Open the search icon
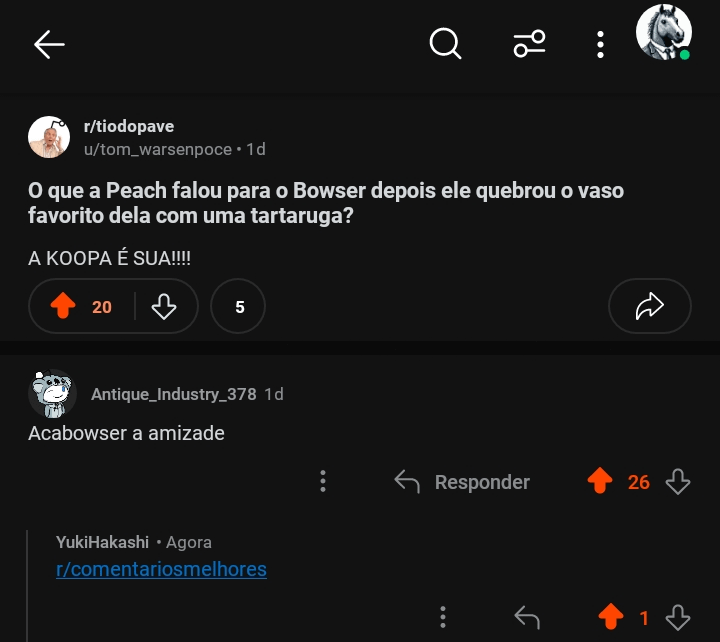The image size is (720, 642). coord(445,44)
